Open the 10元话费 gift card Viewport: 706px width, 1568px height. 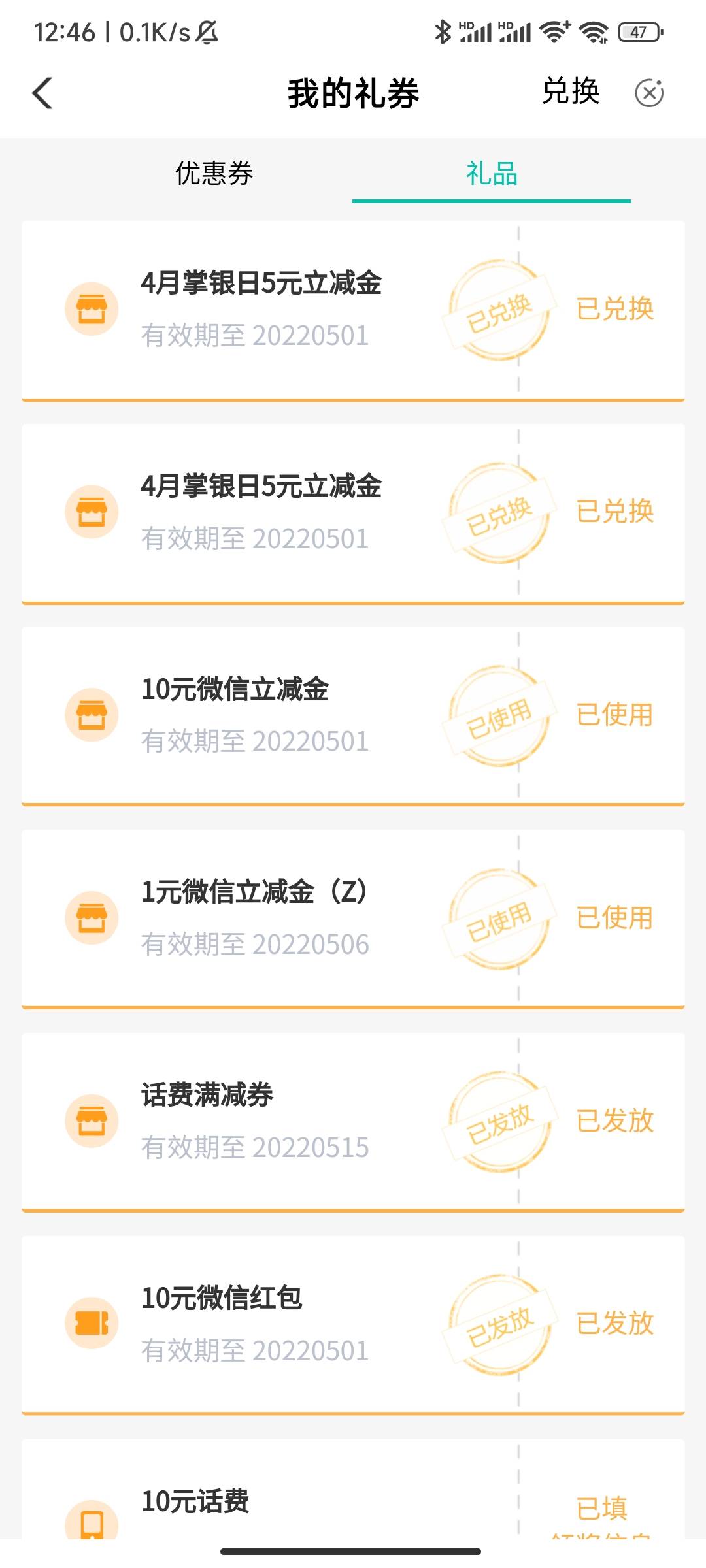353,1489
